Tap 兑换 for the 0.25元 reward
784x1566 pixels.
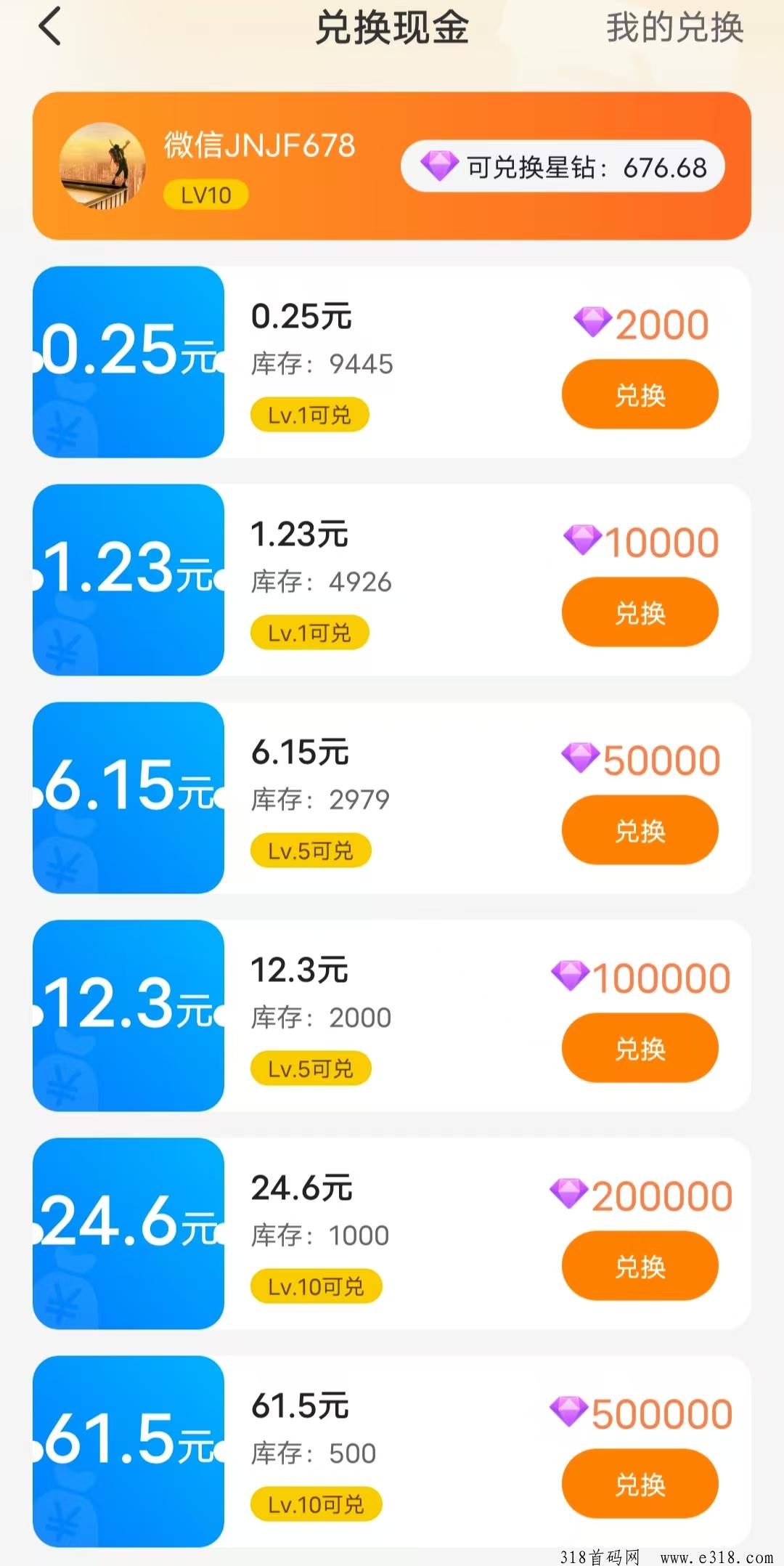(x=640, y=394)
